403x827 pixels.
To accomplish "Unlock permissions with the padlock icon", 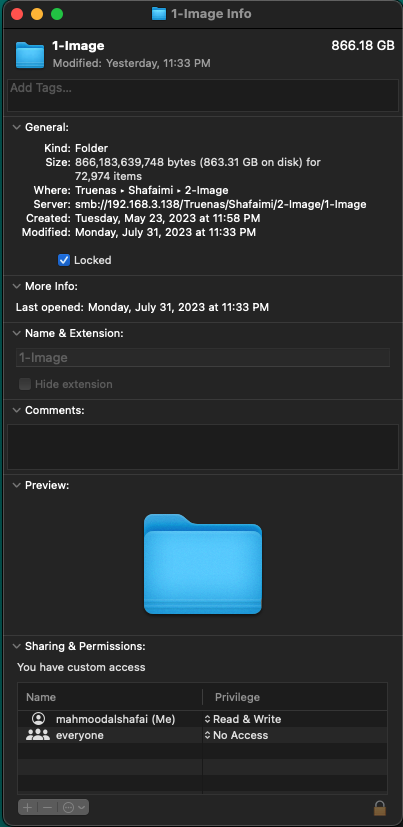I will [x=379, y=807].
